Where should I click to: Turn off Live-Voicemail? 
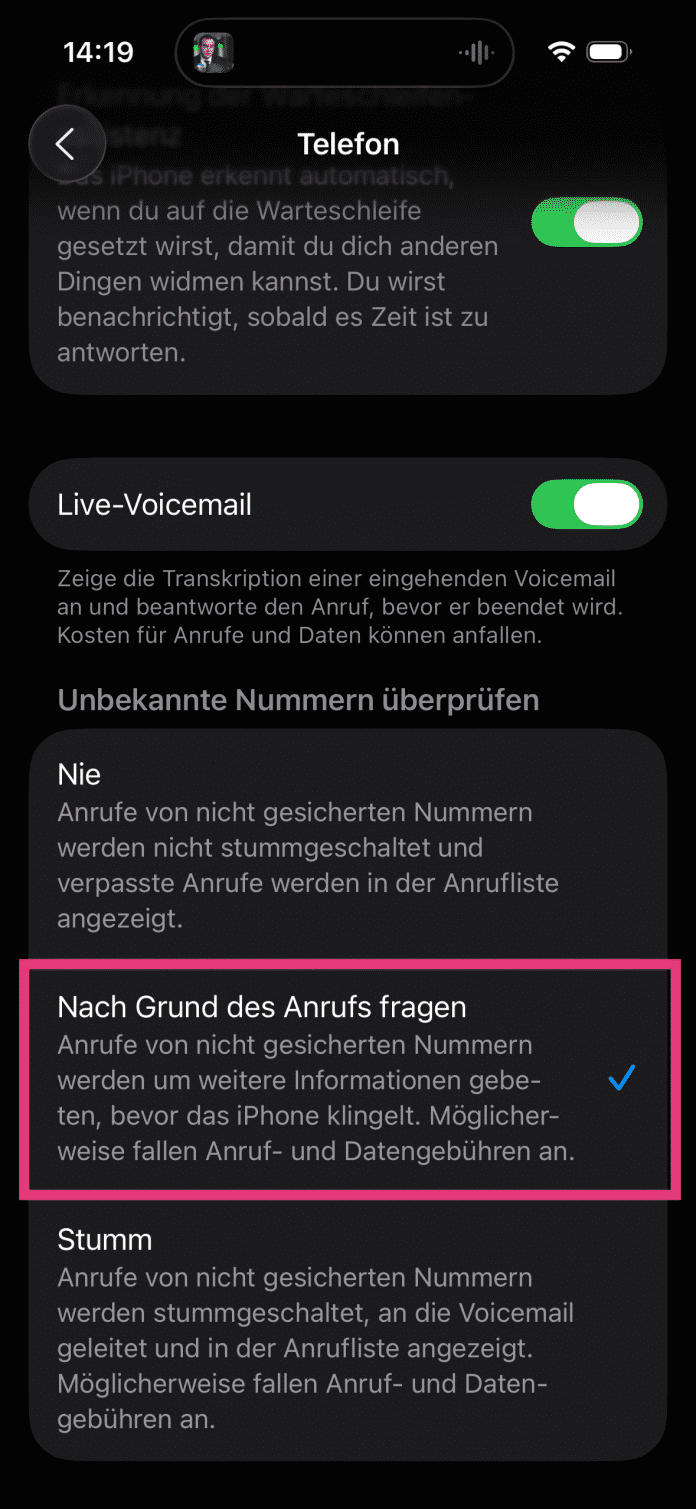click(586, 504)
